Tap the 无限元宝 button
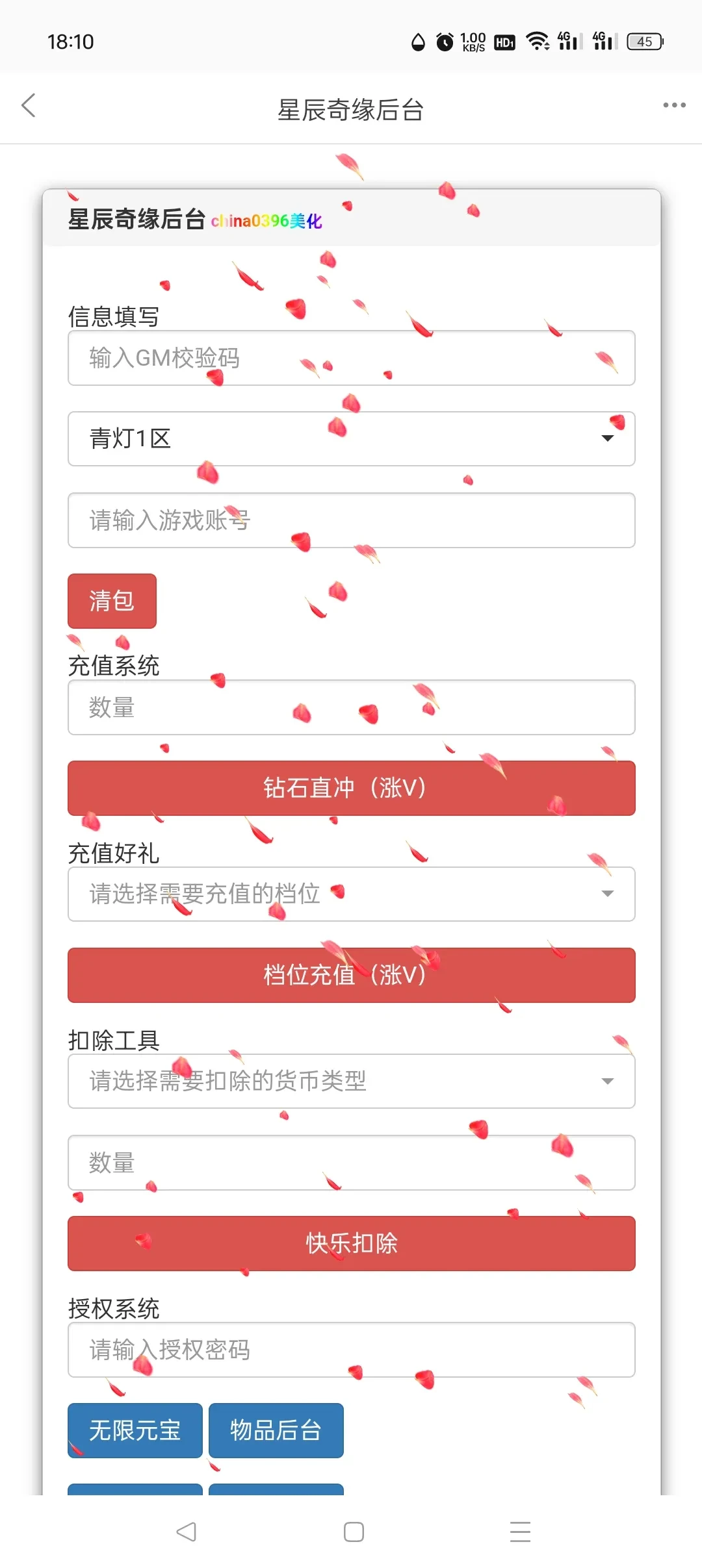Image resolution: width=702 pixels, height=1568 pixels. (135, 1430)
